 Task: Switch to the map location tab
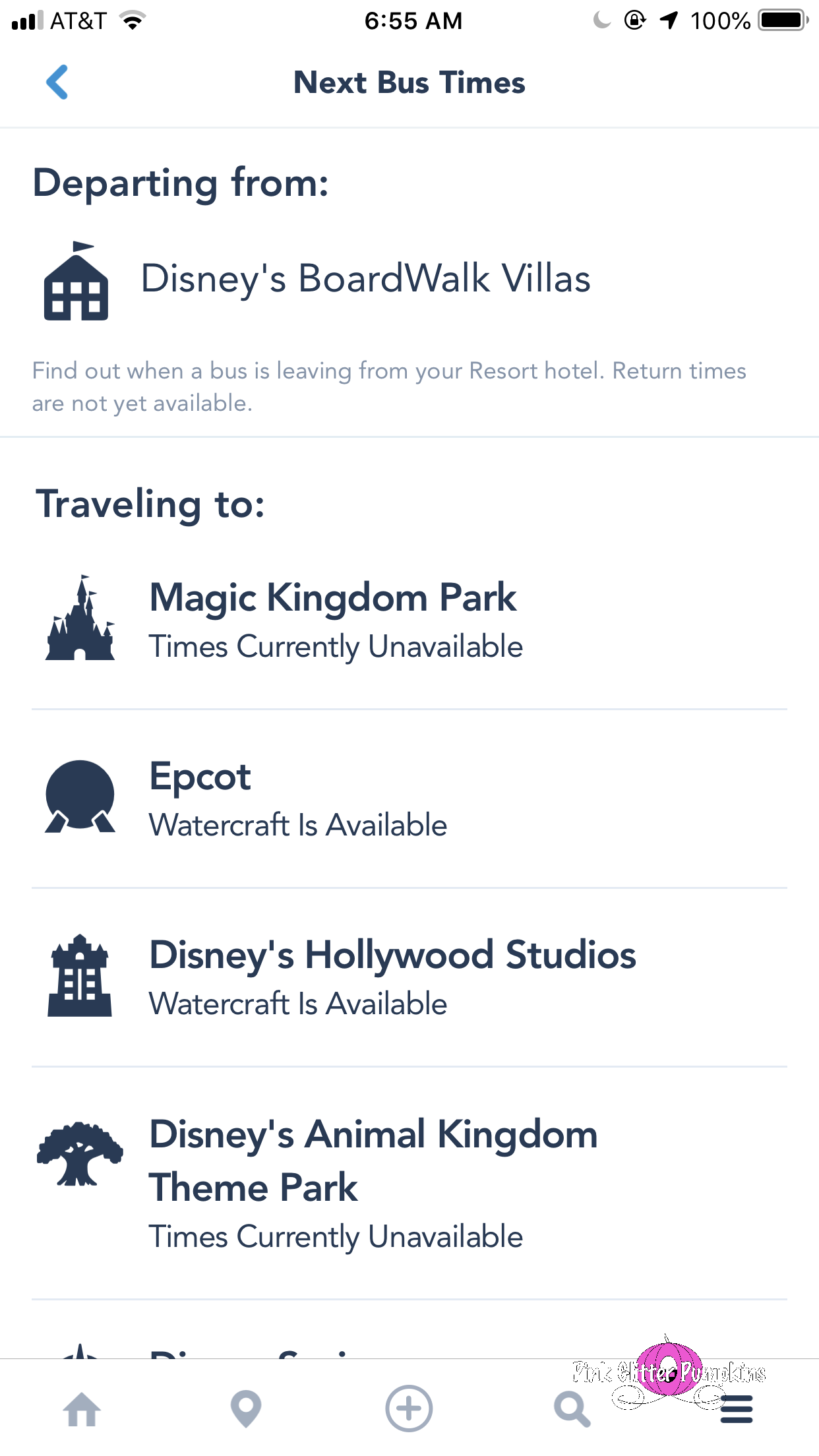click(x=246, y=1409)
